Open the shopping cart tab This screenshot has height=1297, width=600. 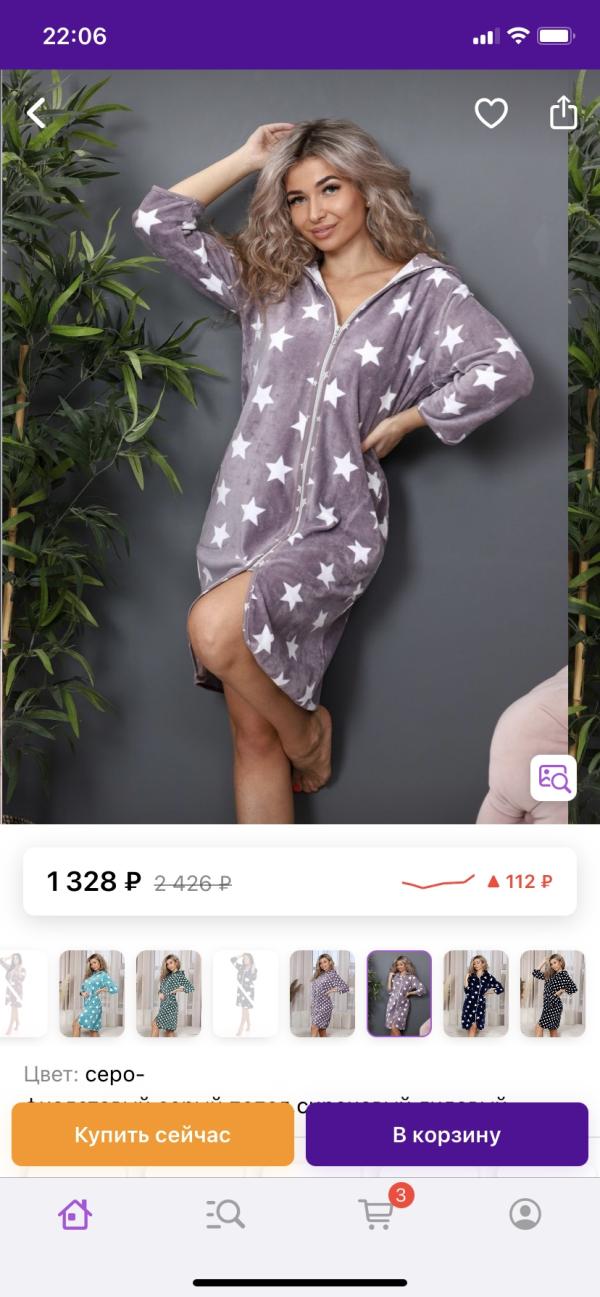376,1214
